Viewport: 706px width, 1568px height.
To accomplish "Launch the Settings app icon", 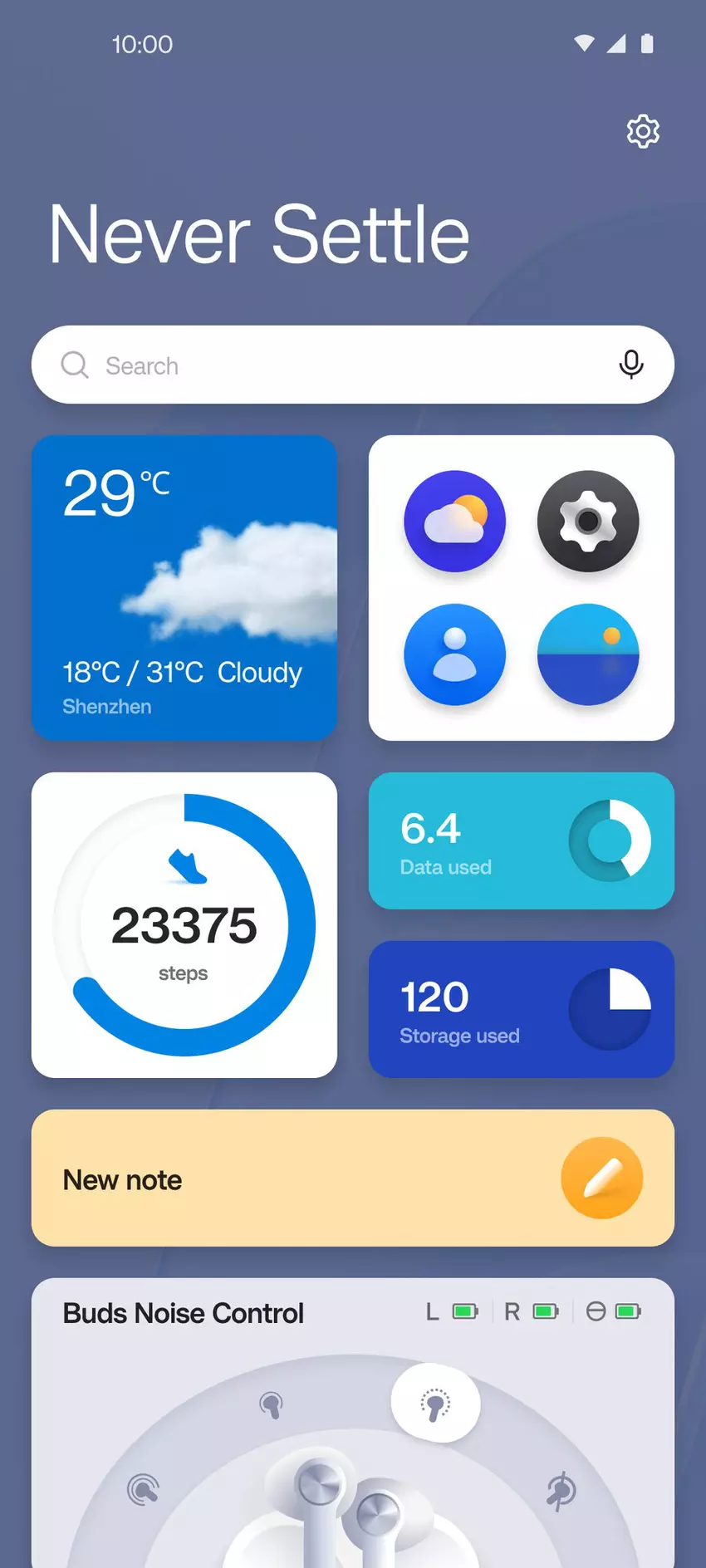I will 588,522.
